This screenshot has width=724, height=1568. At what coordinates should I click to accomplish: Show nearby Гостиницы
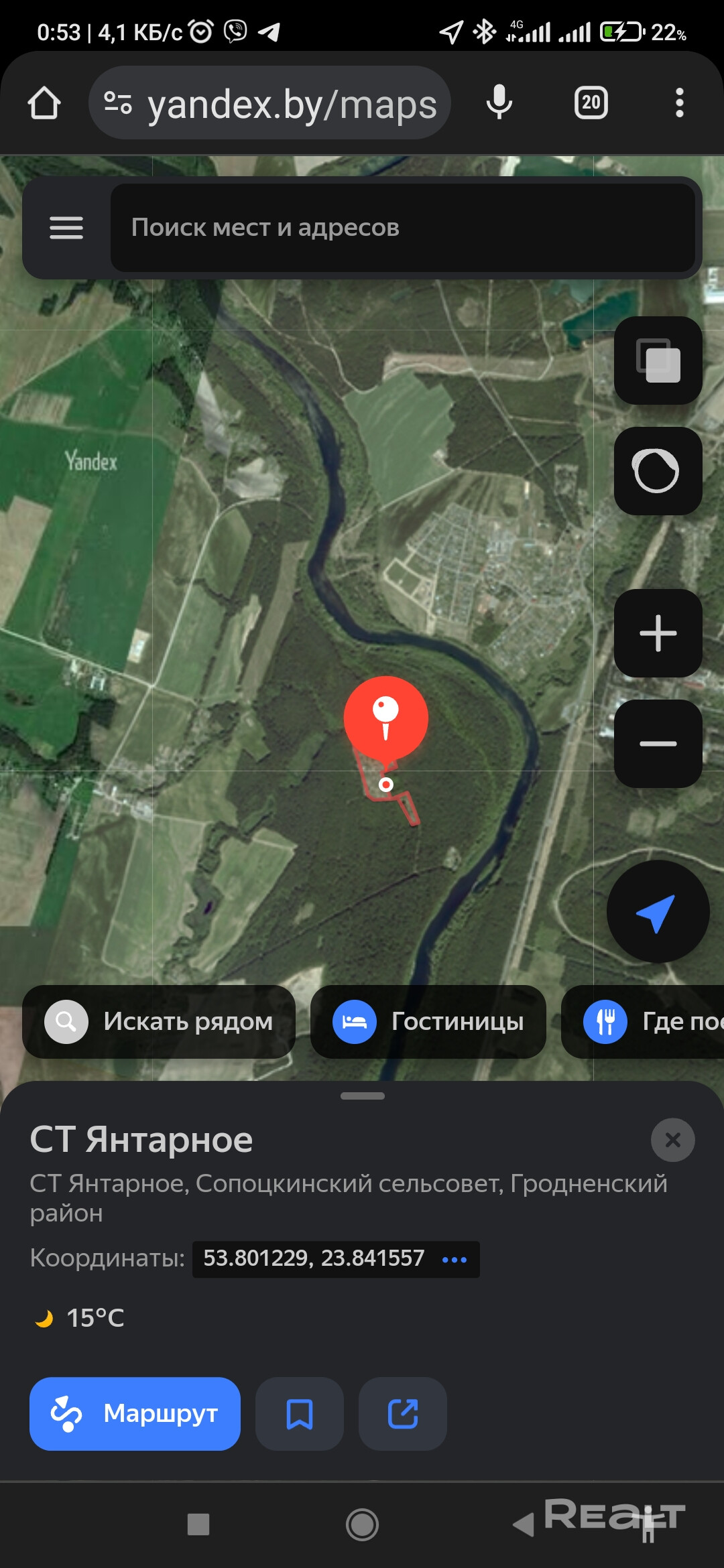click(428, 1022)
